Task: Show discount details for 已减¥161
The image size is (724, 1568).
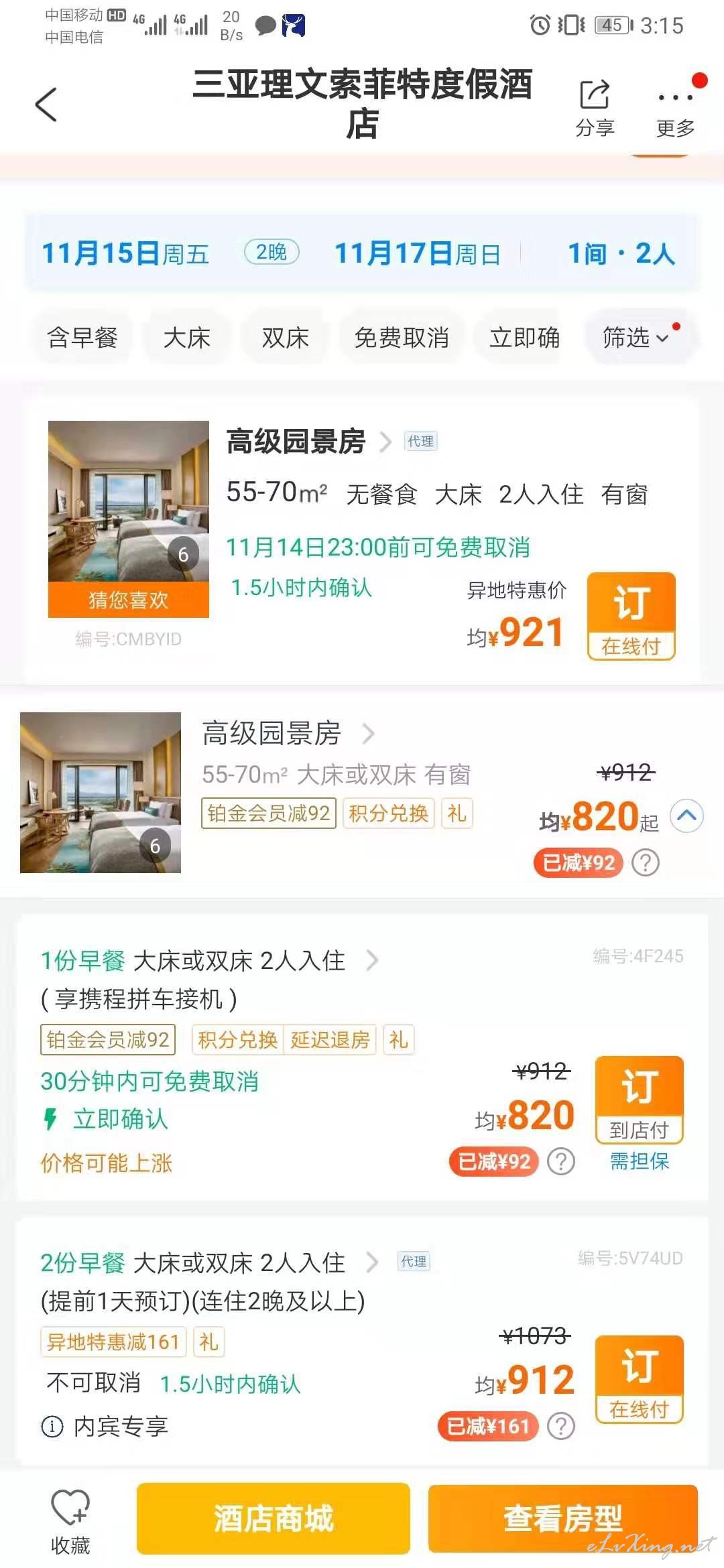Action: click(x=561, y=1427)
